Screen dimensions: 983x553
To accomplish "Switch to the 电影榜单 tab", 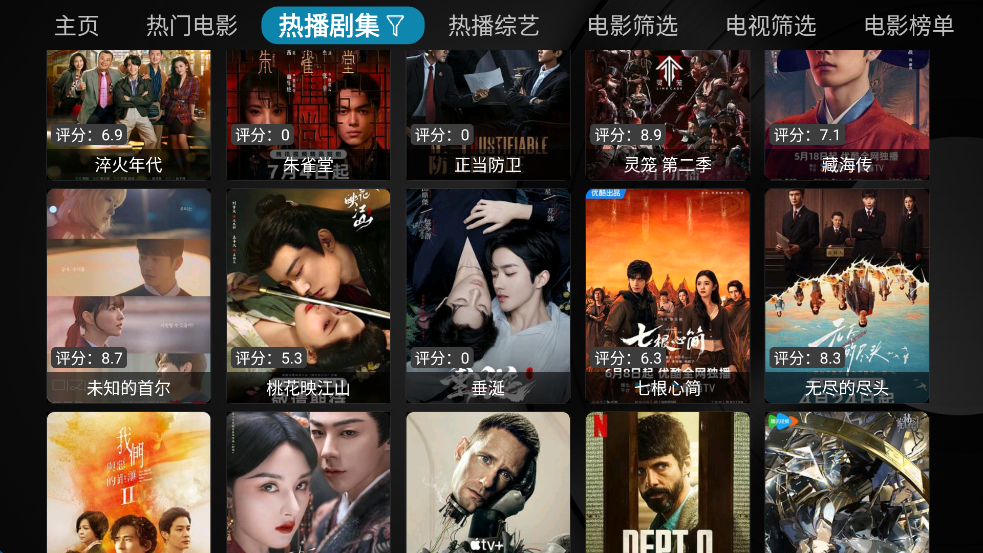I will coord(909,25).
